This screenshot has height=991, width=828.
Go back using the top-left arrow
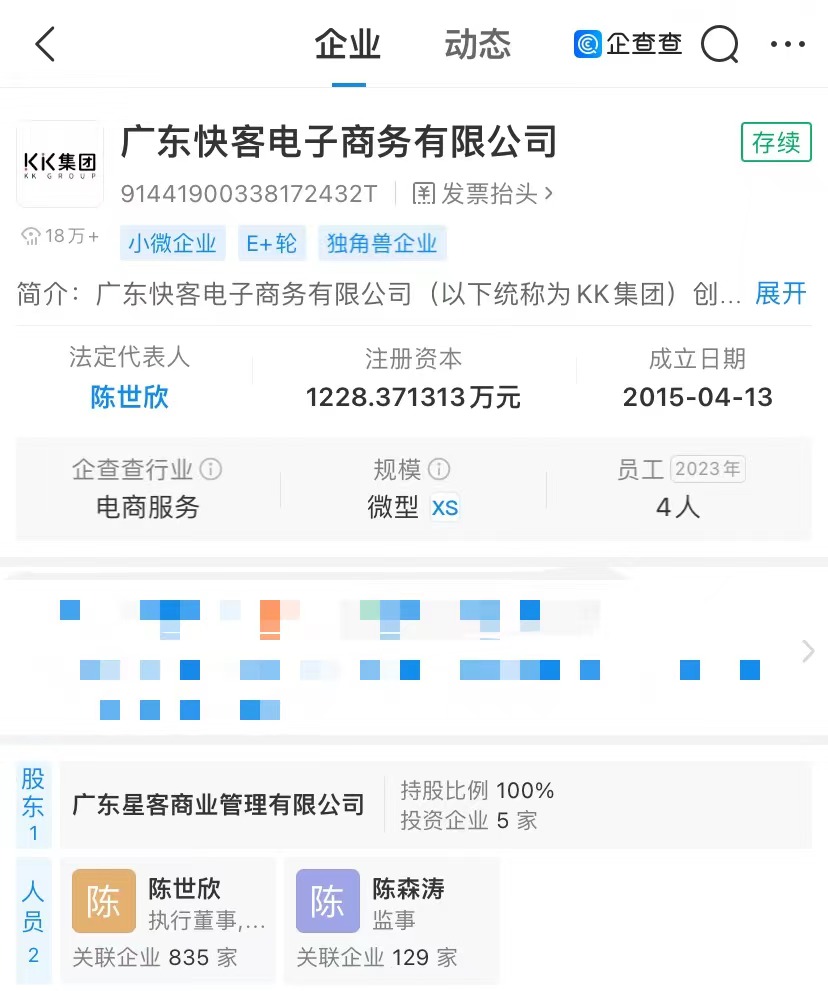[x=45, y=45]
